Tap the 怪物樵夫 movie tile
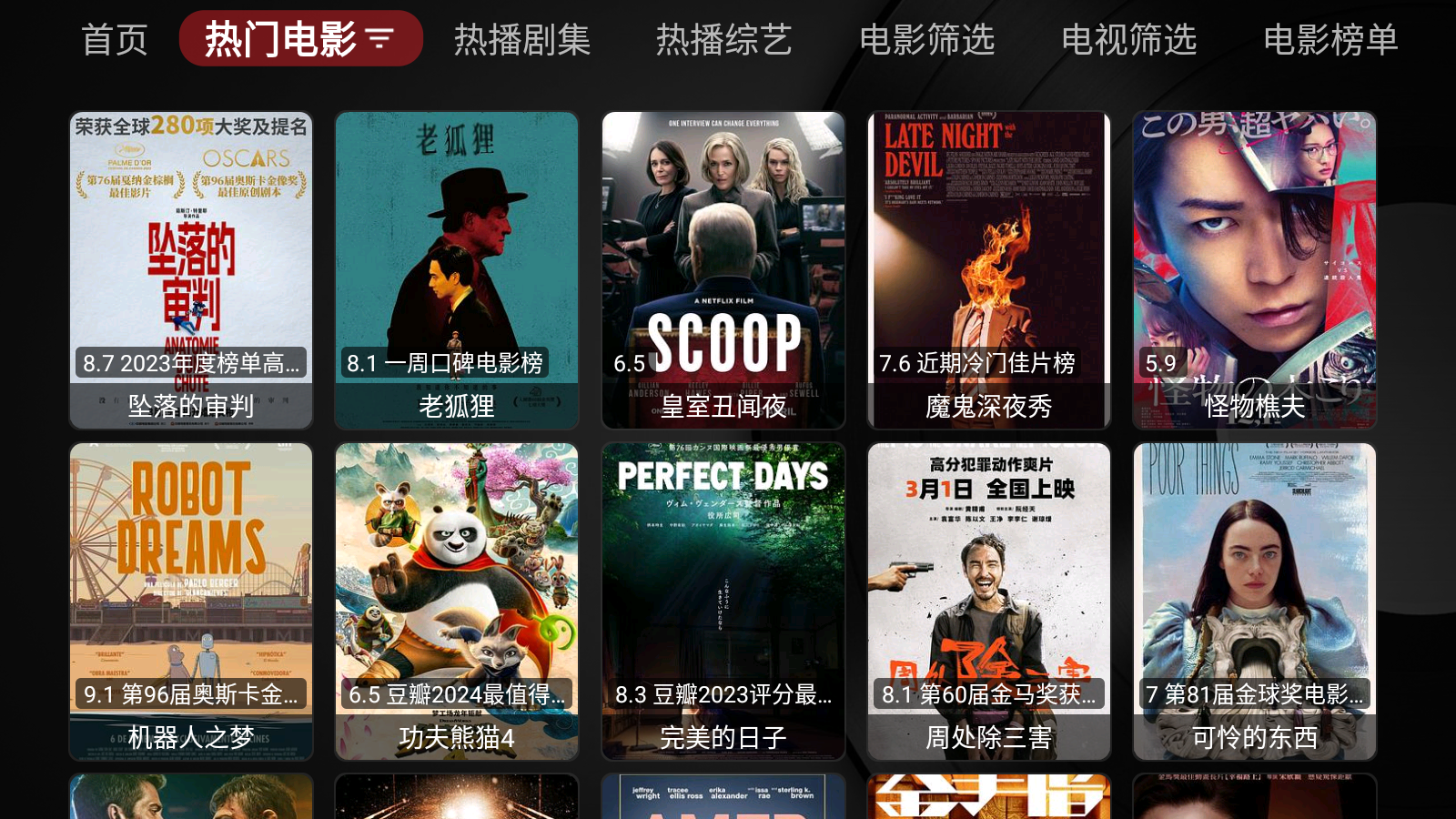This screenshot has width=1456, height=819. (1255, 270)
